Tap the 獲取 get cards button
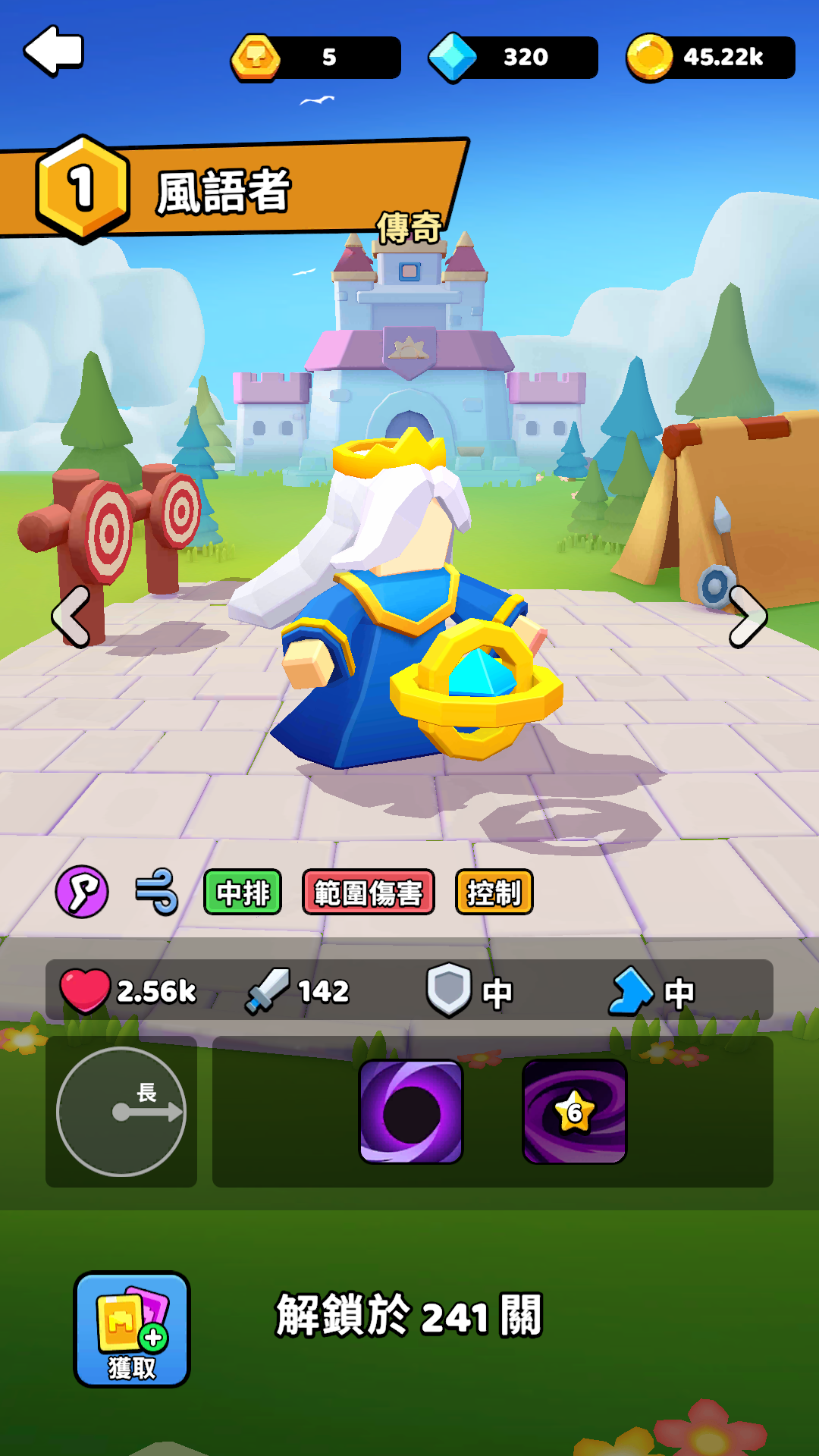Image resolution: width=819 pixels, height=1456 pixels. pos(132,1329)
